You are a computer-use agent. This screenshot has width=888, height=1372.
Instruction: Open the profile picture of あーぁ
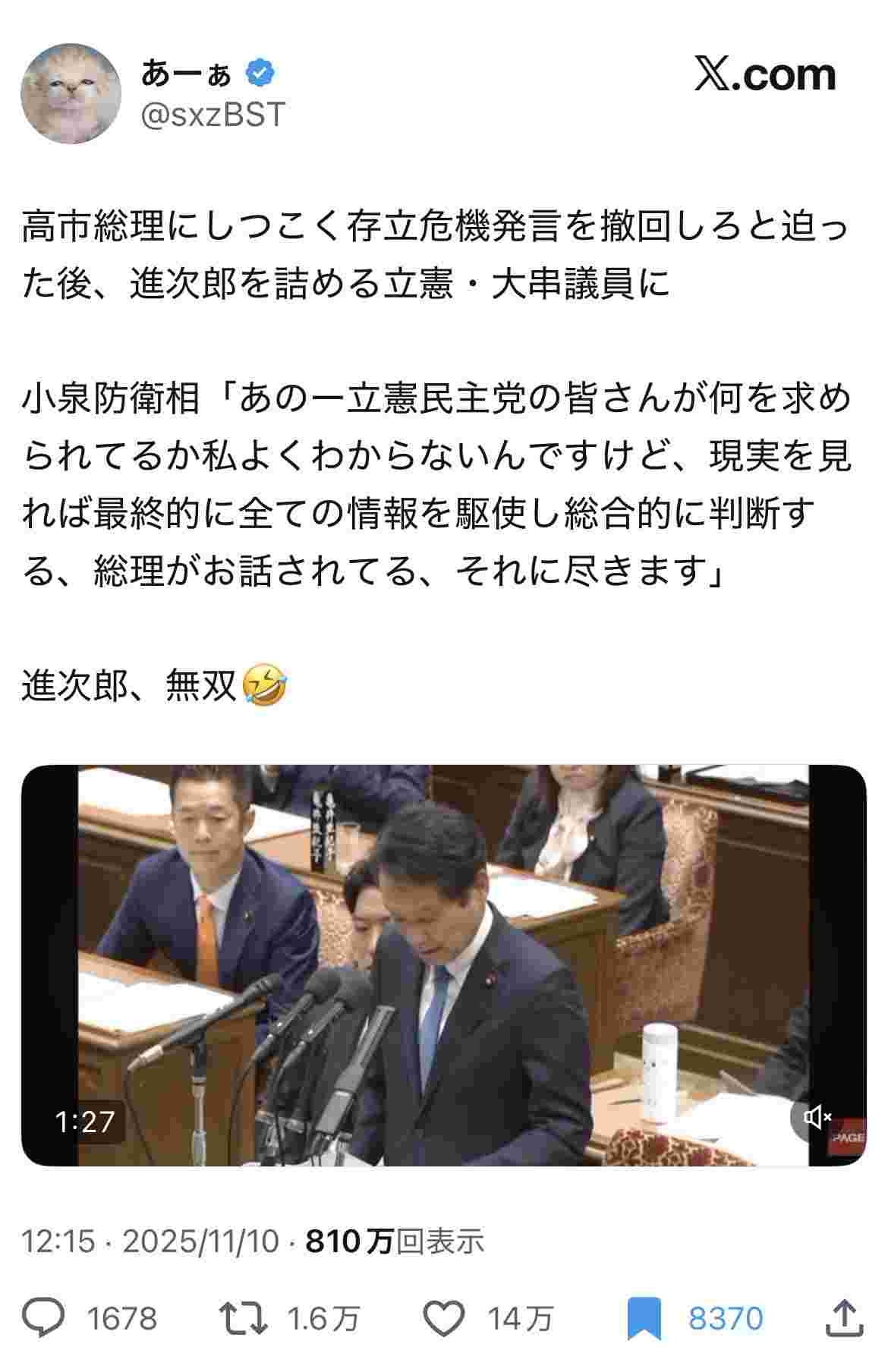tap(70, 93)
